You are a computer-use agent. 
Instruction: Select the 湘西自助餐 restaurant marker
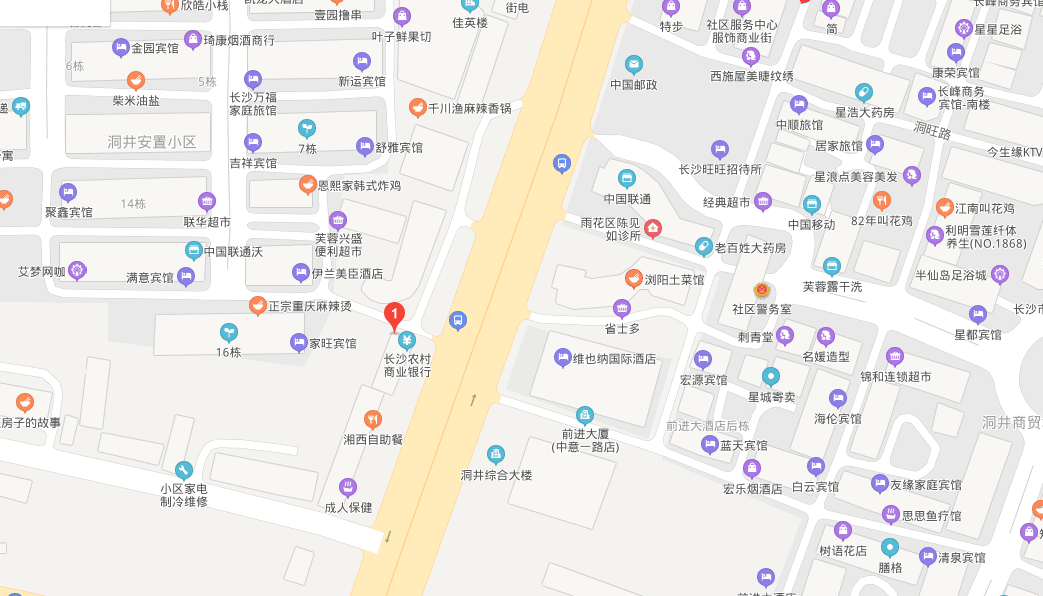coord(372,419)
